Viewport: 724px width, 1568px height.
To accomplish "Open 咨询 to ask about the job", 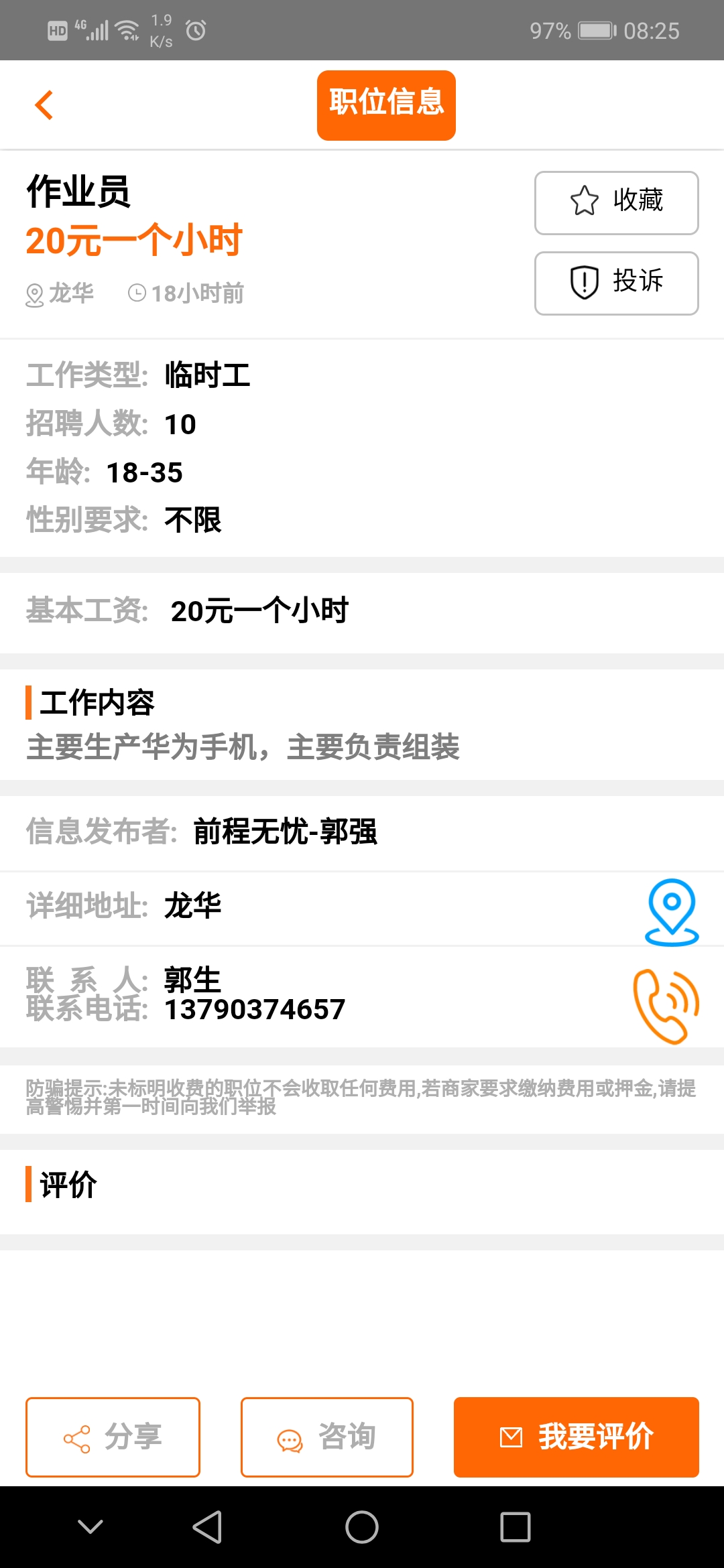I will click(x=326, y=1437).
